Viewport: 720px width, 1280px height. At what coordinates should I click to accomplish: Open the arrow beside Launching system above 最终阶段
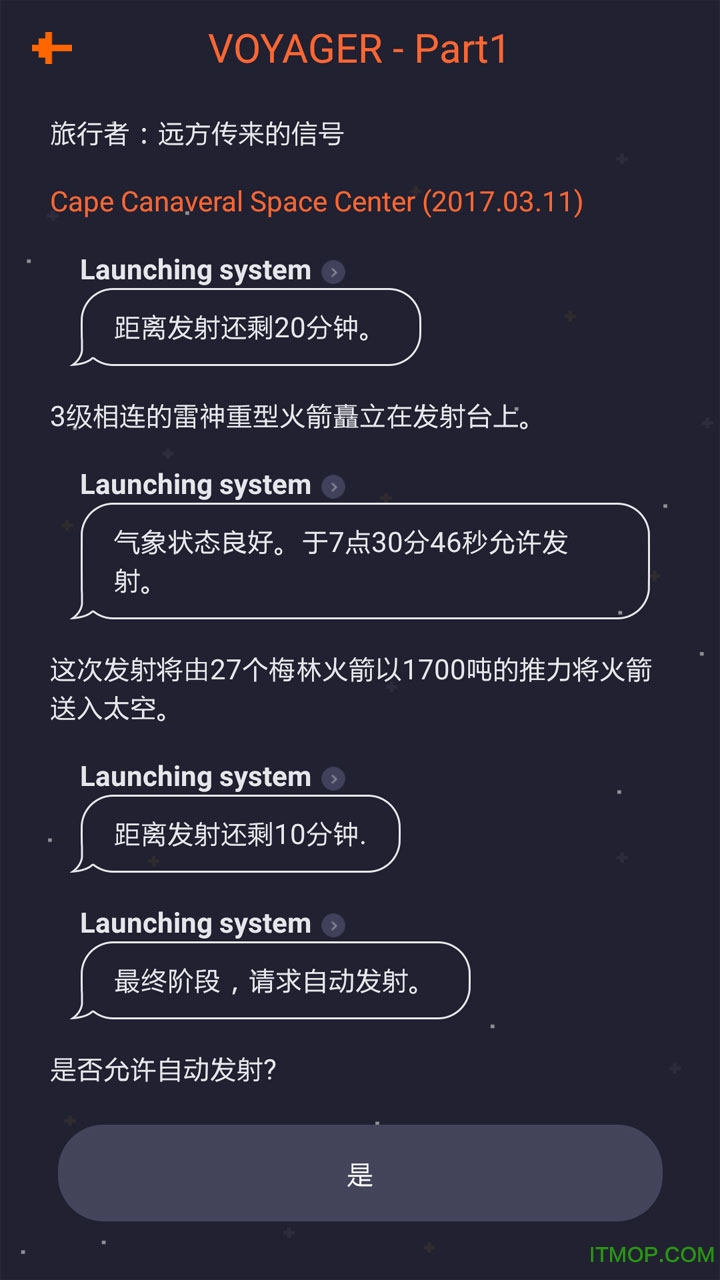(334, 925)
